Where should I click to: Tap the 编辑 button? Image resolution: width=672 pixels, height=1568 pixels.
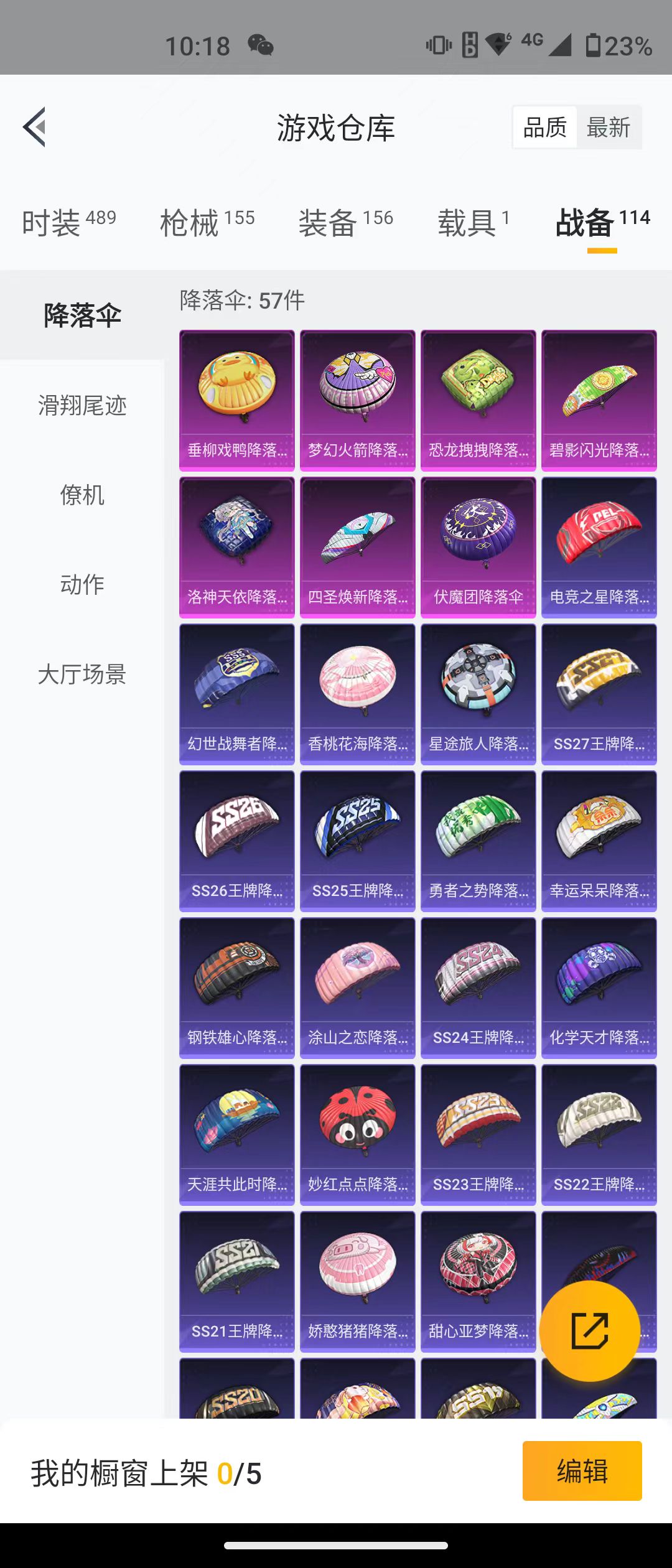click(582, 1471)
